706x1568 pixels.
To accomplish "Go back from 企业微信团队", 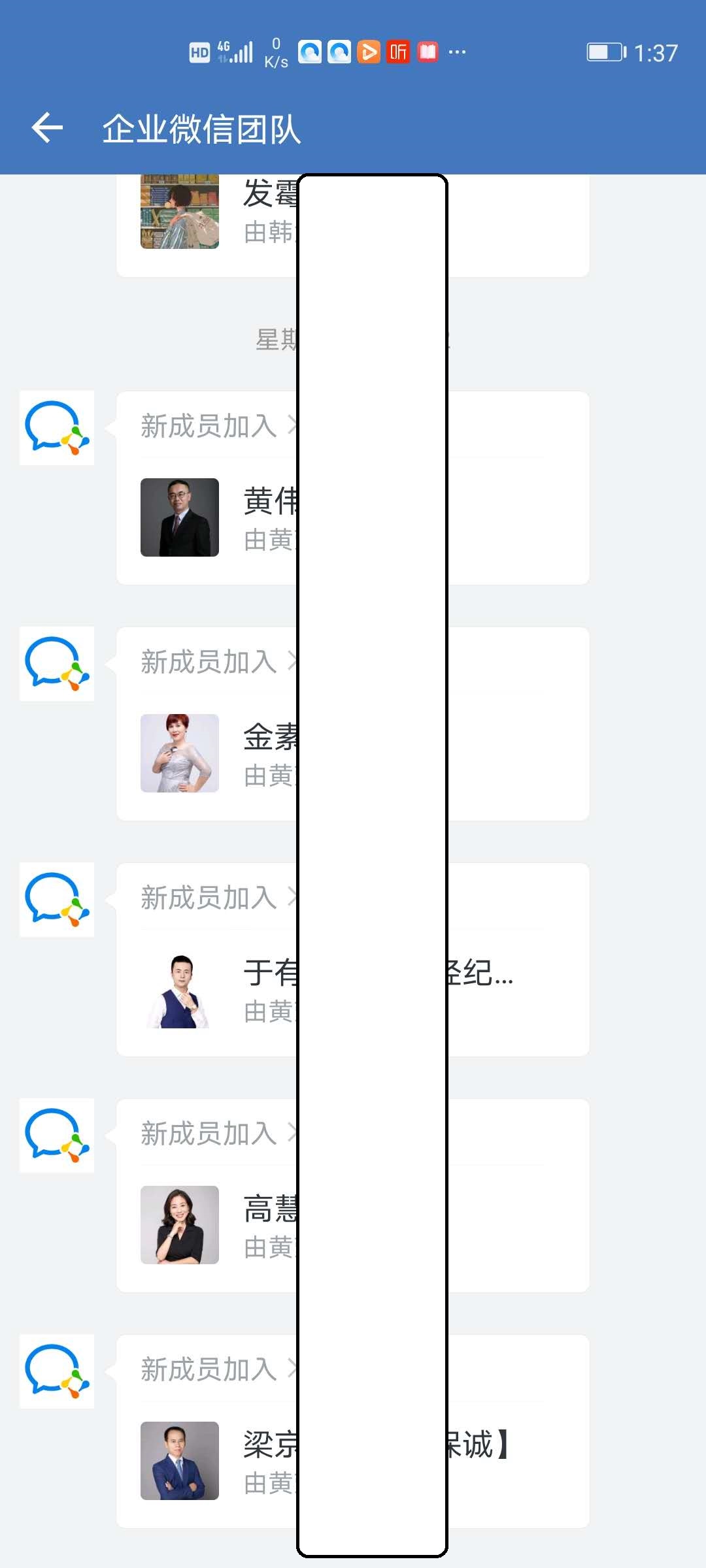I will click(x=47, y=127).
